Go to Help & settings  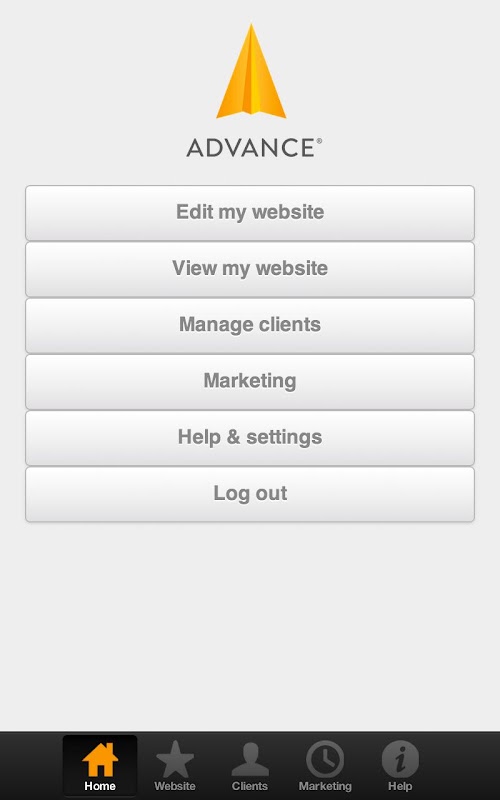coord(250,437)
